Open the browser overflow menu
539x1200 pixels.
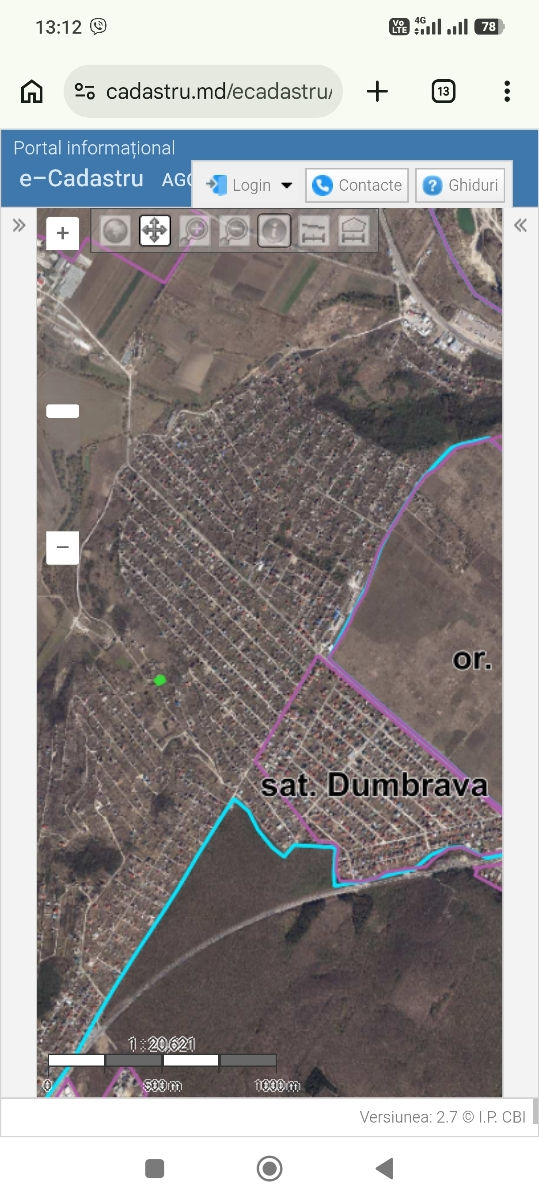pos(507,92)
